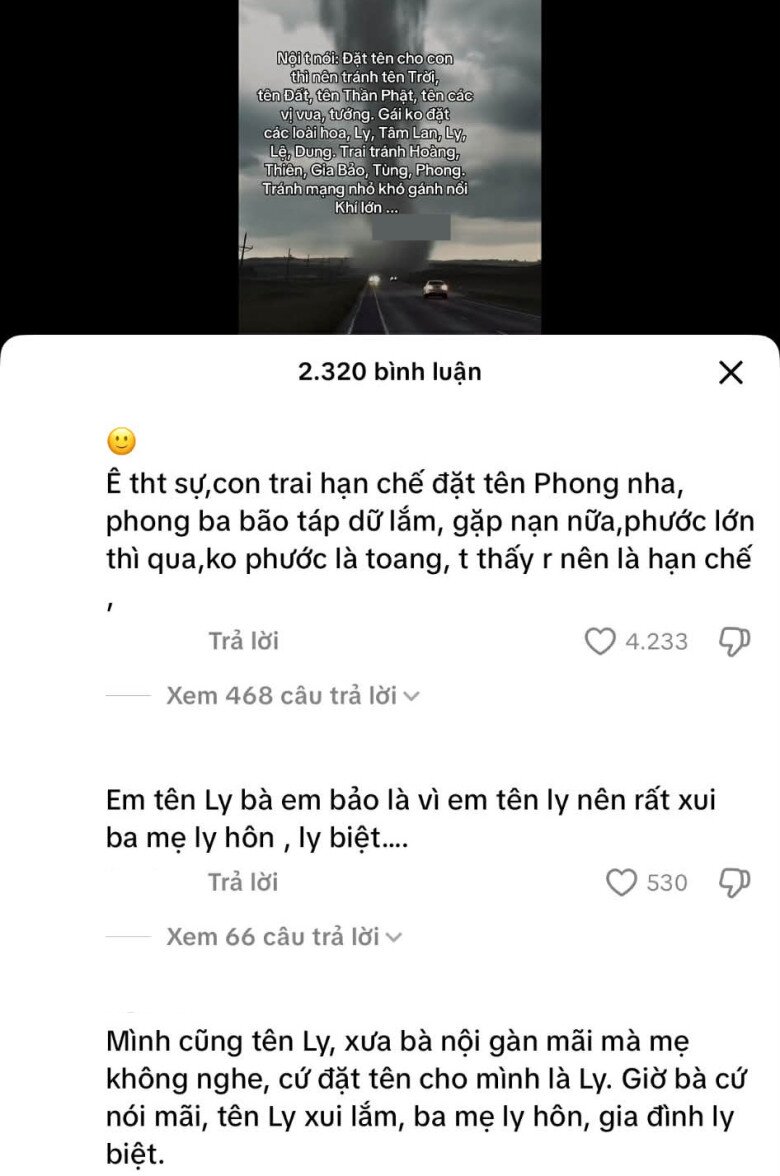Viewport: 780px width, 1176px height.
Task: Reply to the comment starting Em tên Ly
Action: point(243,882)
